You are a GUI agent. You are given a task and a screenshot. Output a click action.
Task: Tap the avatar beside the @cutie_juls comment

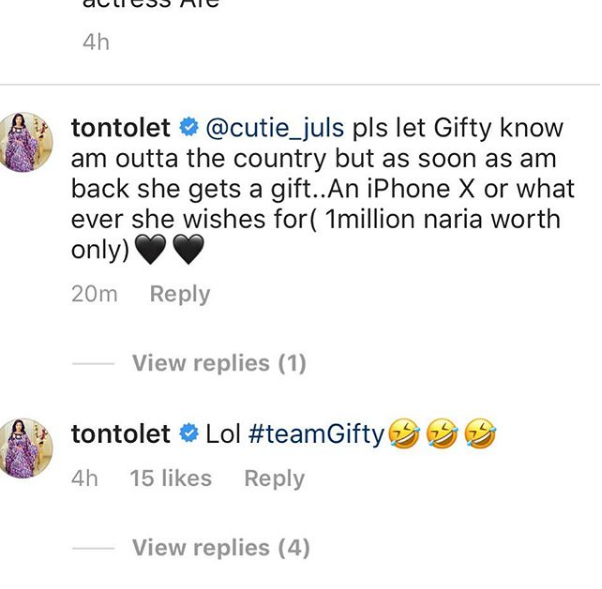tap(31, 142)
